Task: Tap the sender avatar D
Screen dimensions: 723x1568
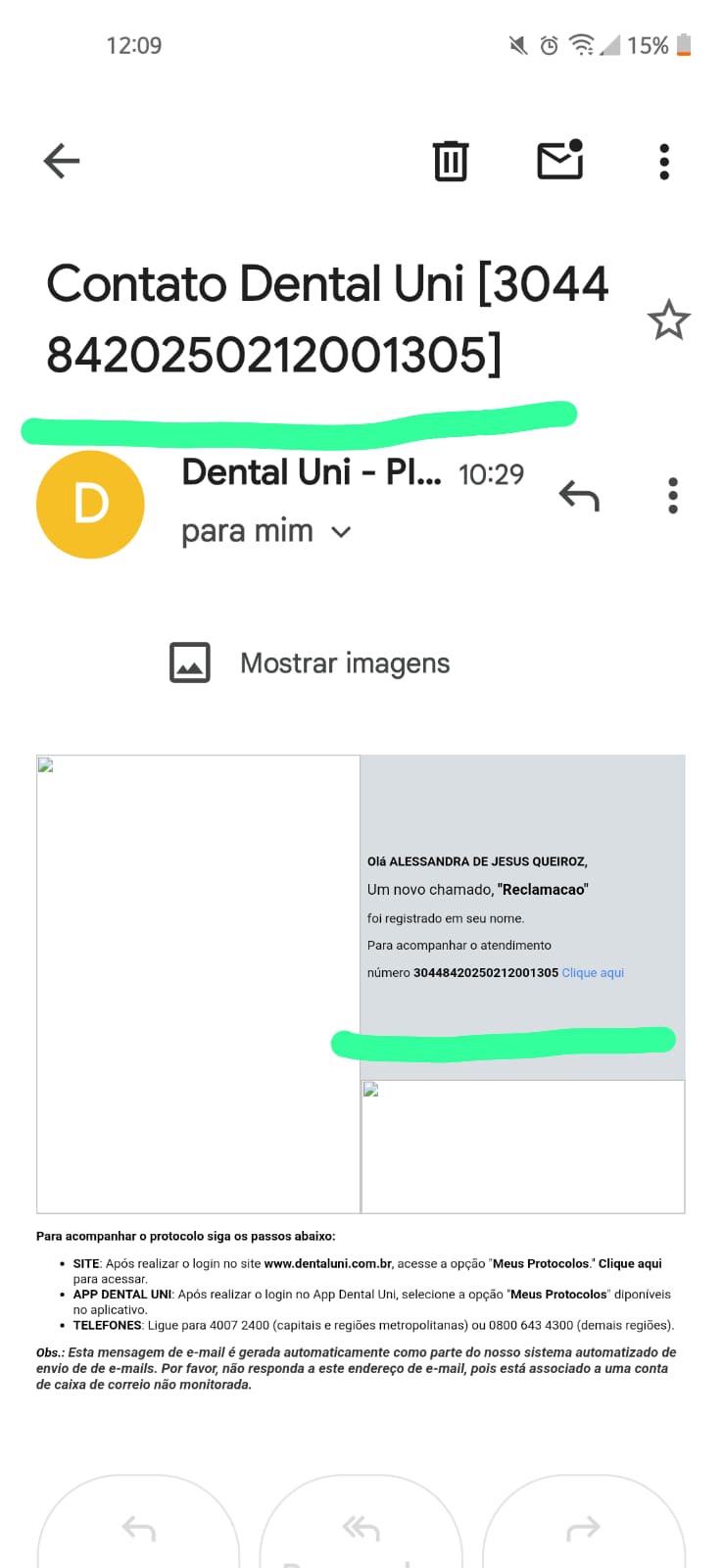Action: click(x=90, y=505)
